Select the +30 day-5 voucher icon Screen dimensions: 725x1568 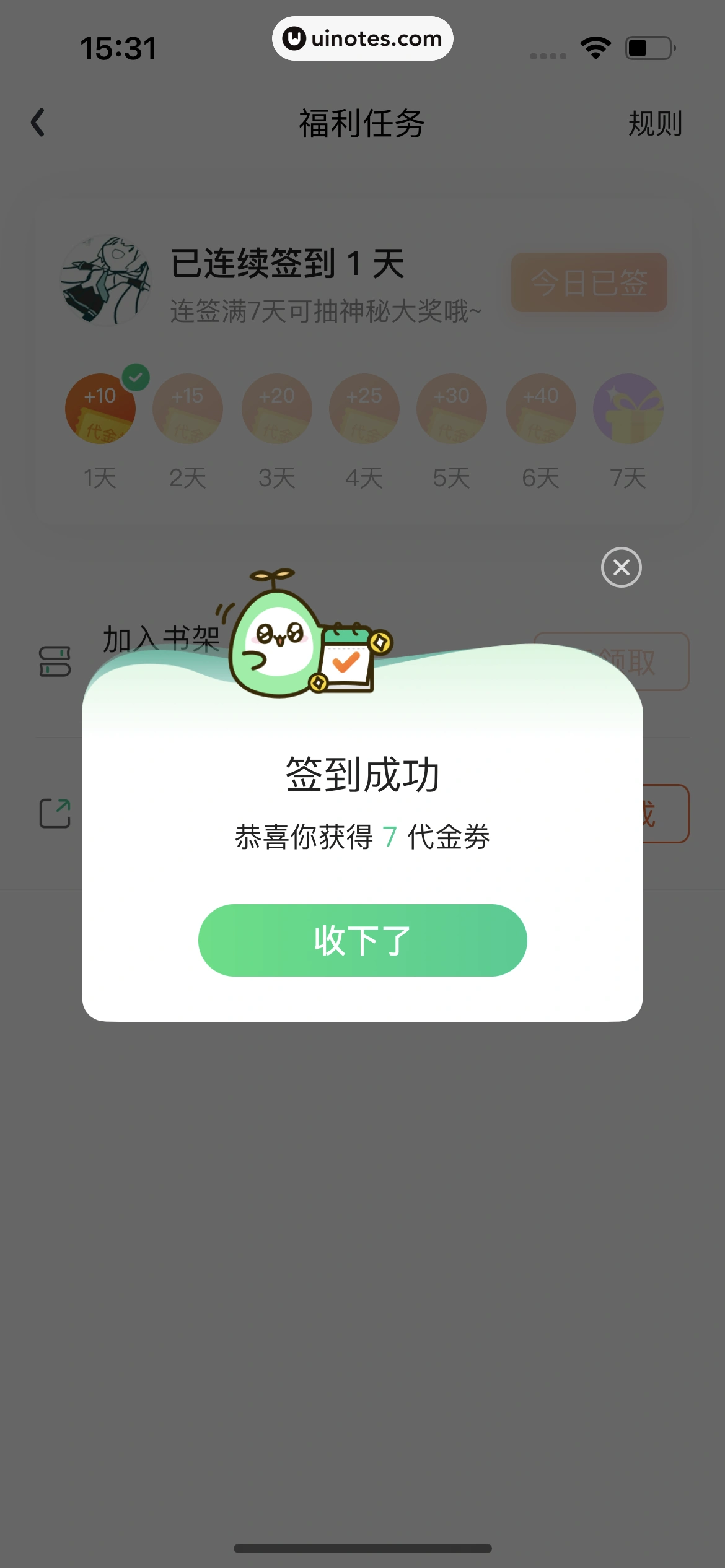tap(452, 409)
